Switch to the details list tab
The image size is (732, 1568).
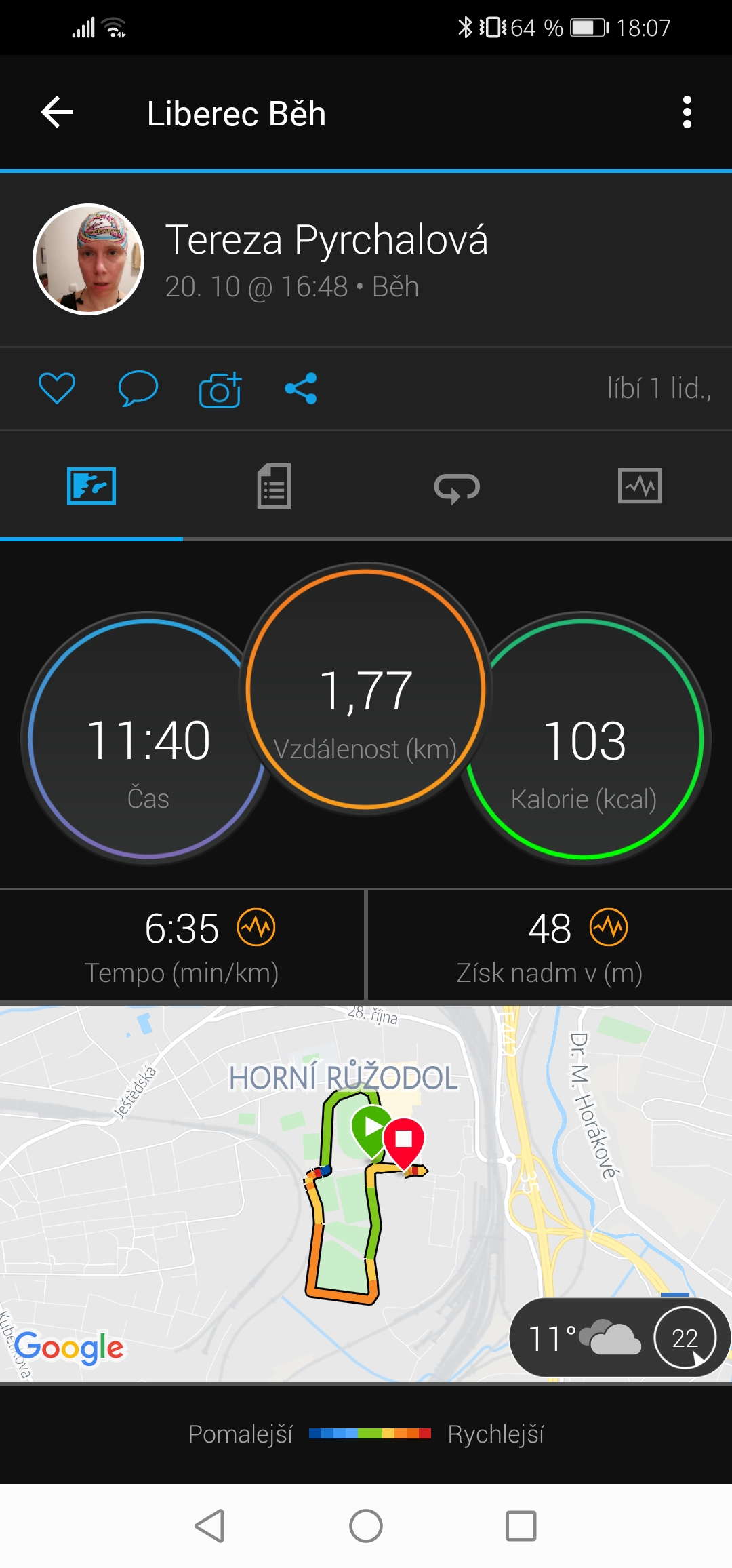pyautogui.click(x=274, y=486)
